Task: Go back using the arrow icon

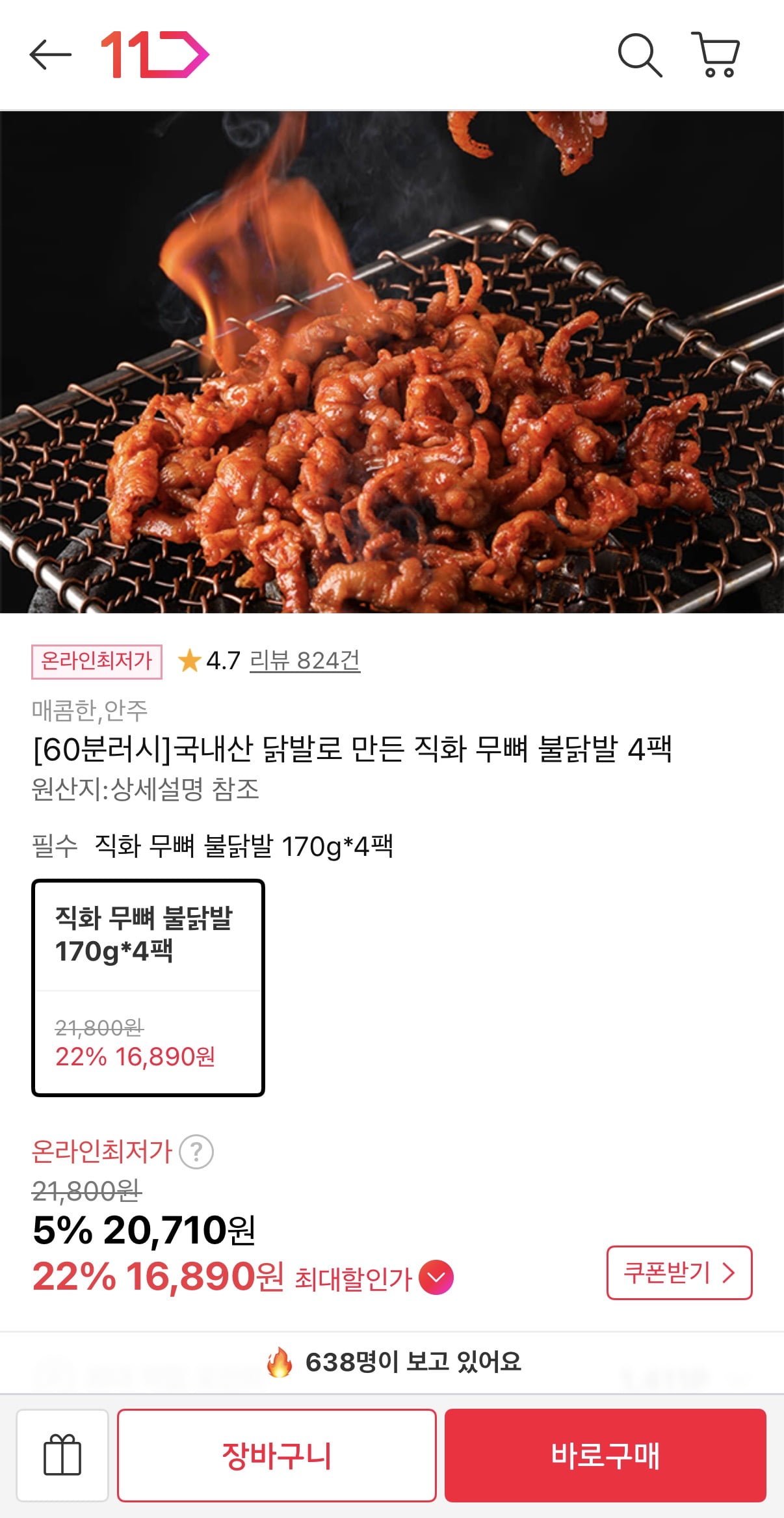Action: point(50,55)
